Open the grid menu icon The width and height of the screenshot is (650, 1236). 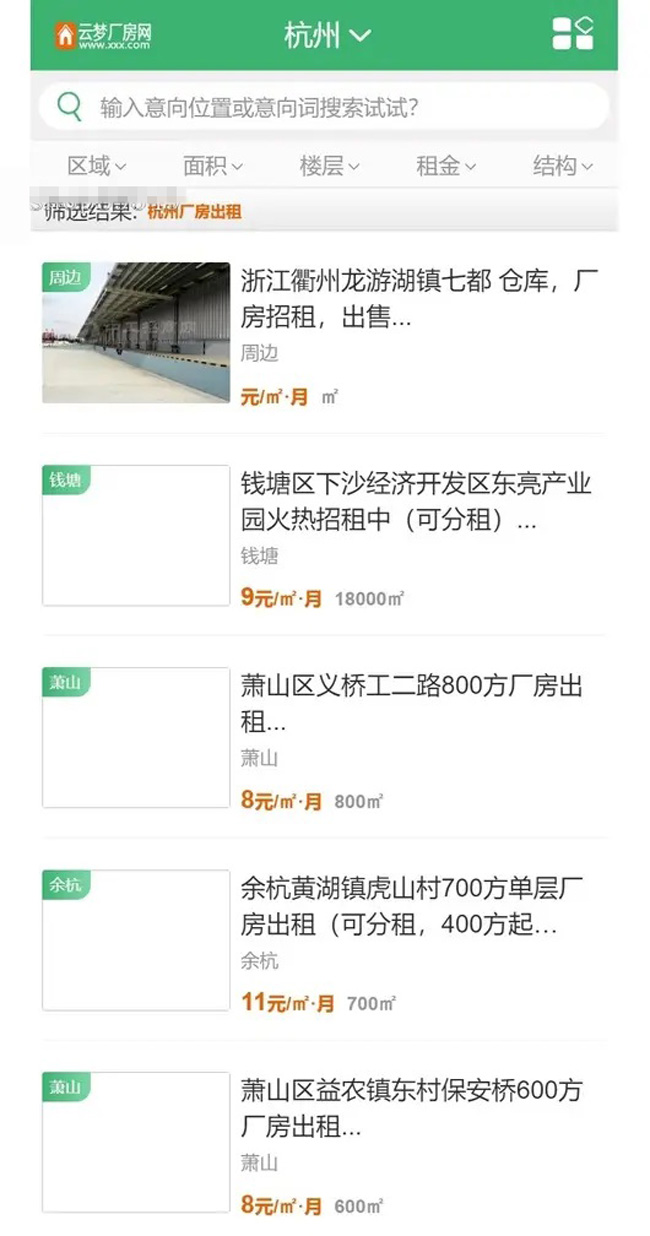tap(573, 34)
